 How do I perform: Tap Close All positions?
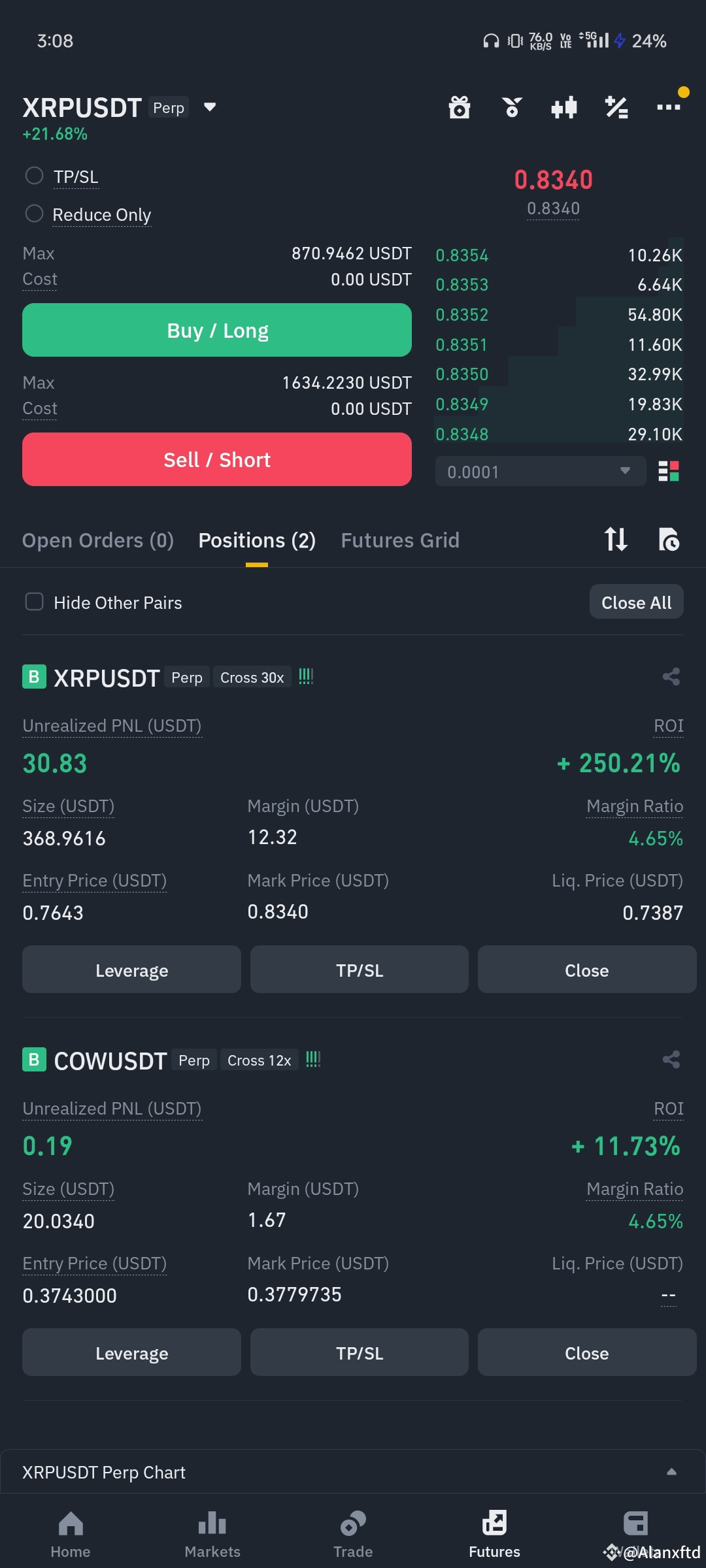click(x=635, y=602)
